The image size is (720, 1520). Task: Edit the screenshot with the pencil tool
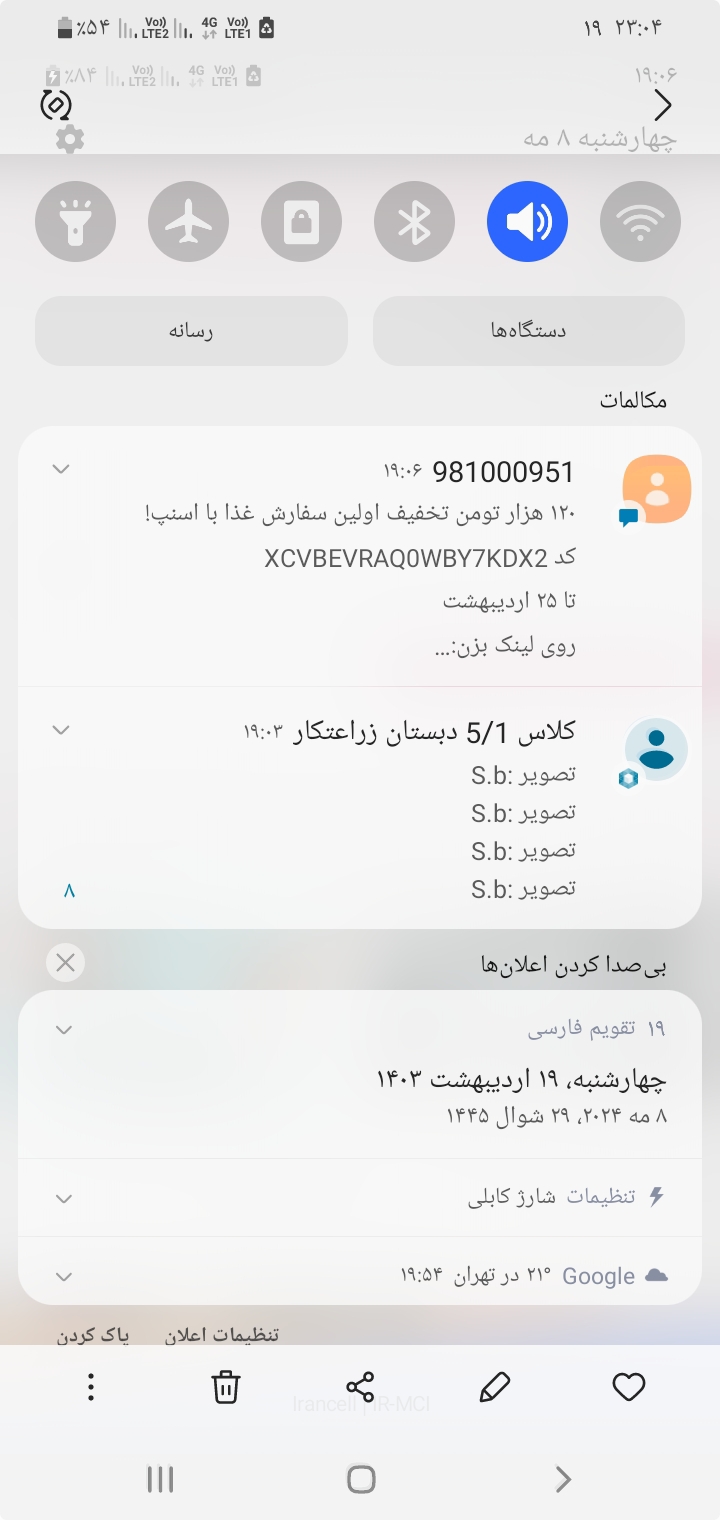495,1387
